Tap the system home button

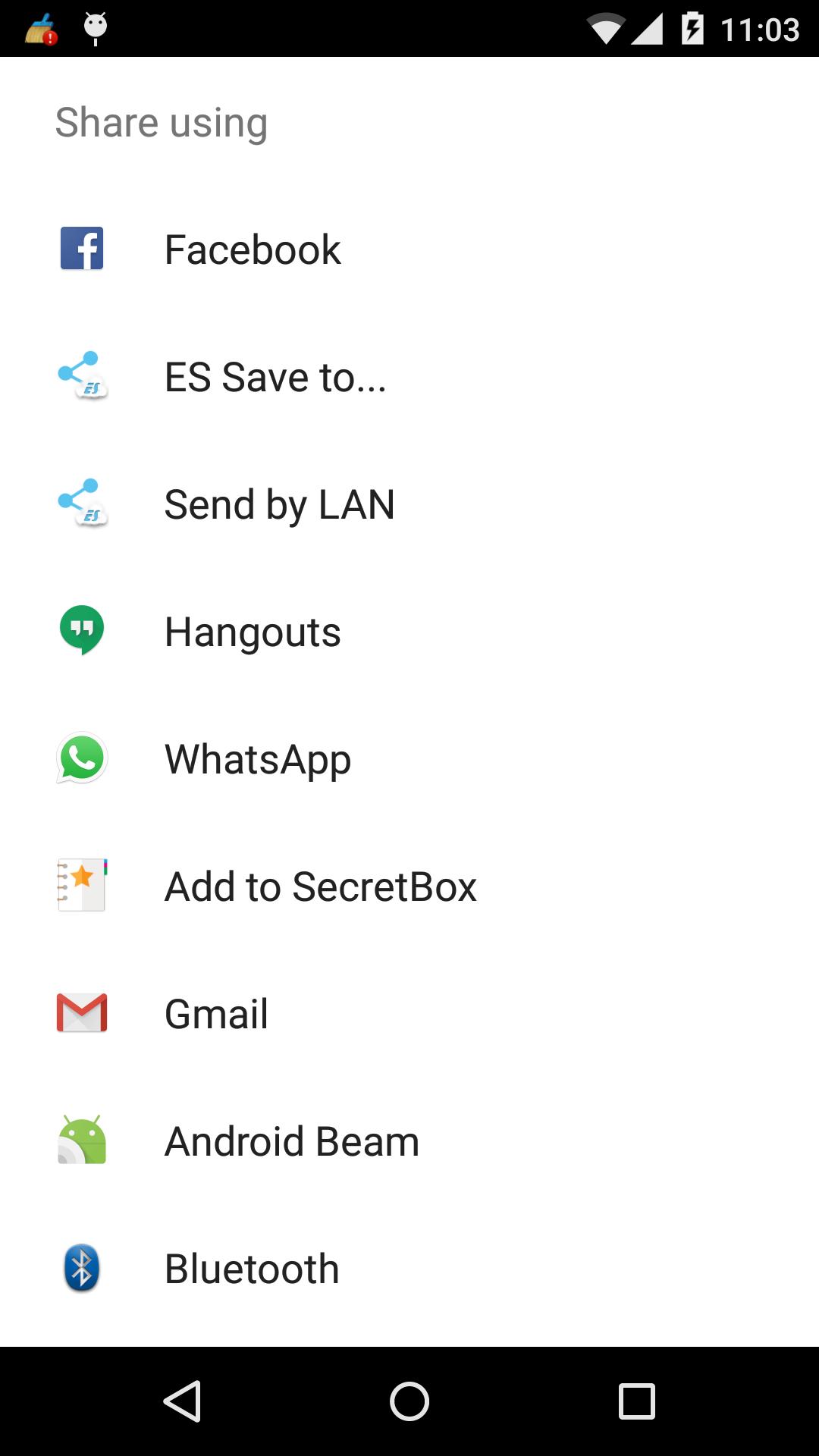click(x=409, y=1401)
